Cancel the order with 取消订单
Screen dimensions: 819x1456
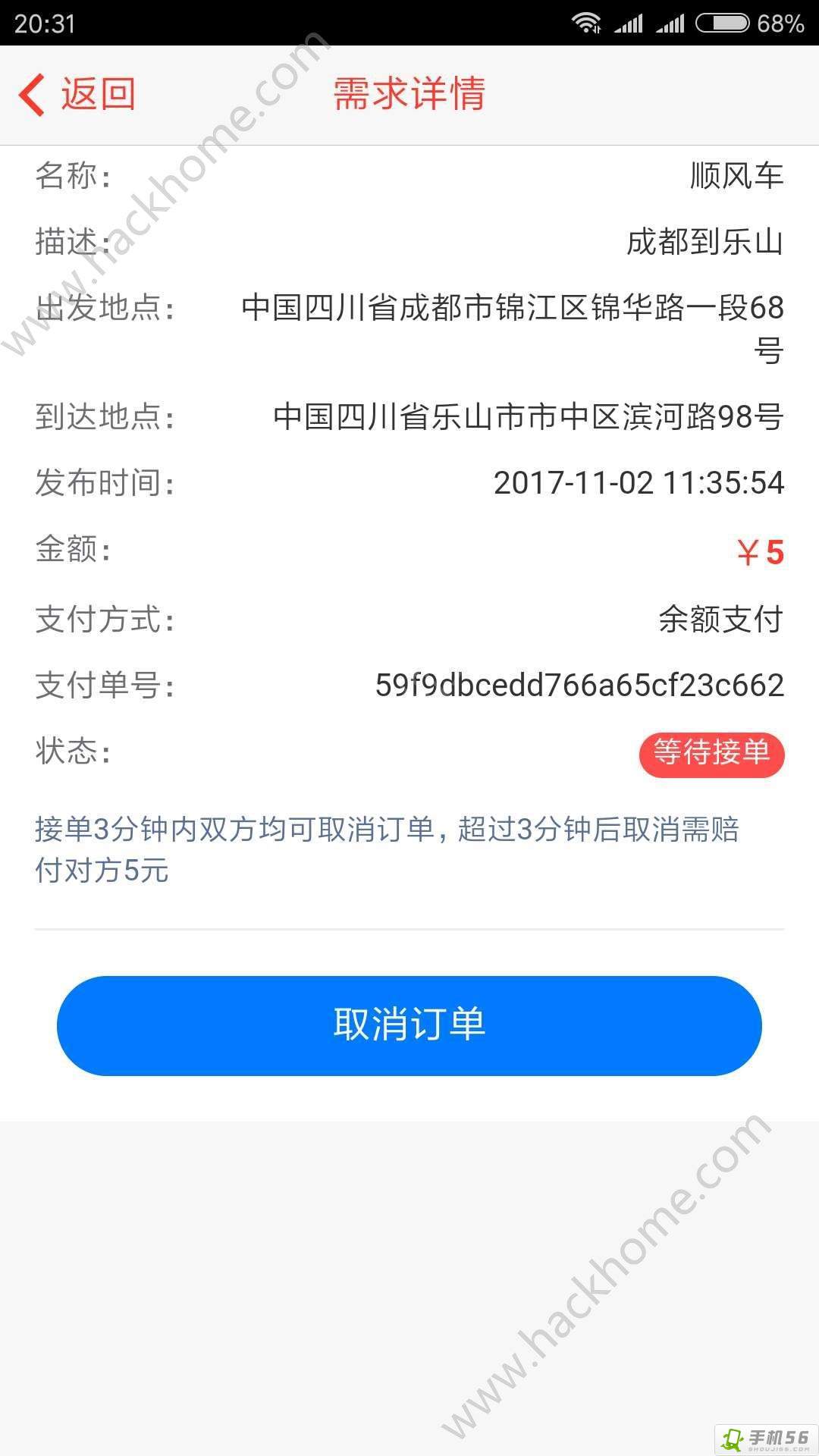click(409, 1025)
